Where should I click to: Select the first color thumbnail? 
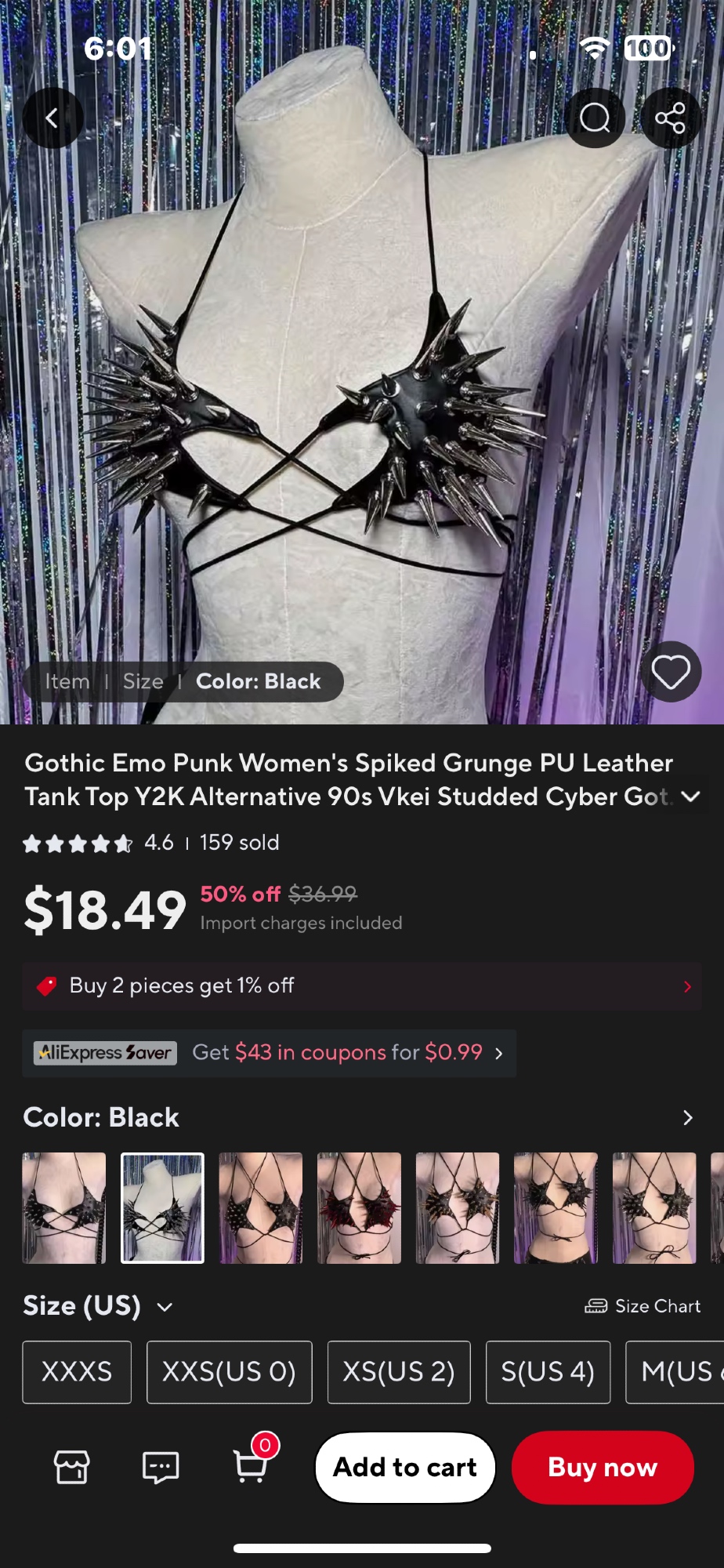tap(64, 1208)
